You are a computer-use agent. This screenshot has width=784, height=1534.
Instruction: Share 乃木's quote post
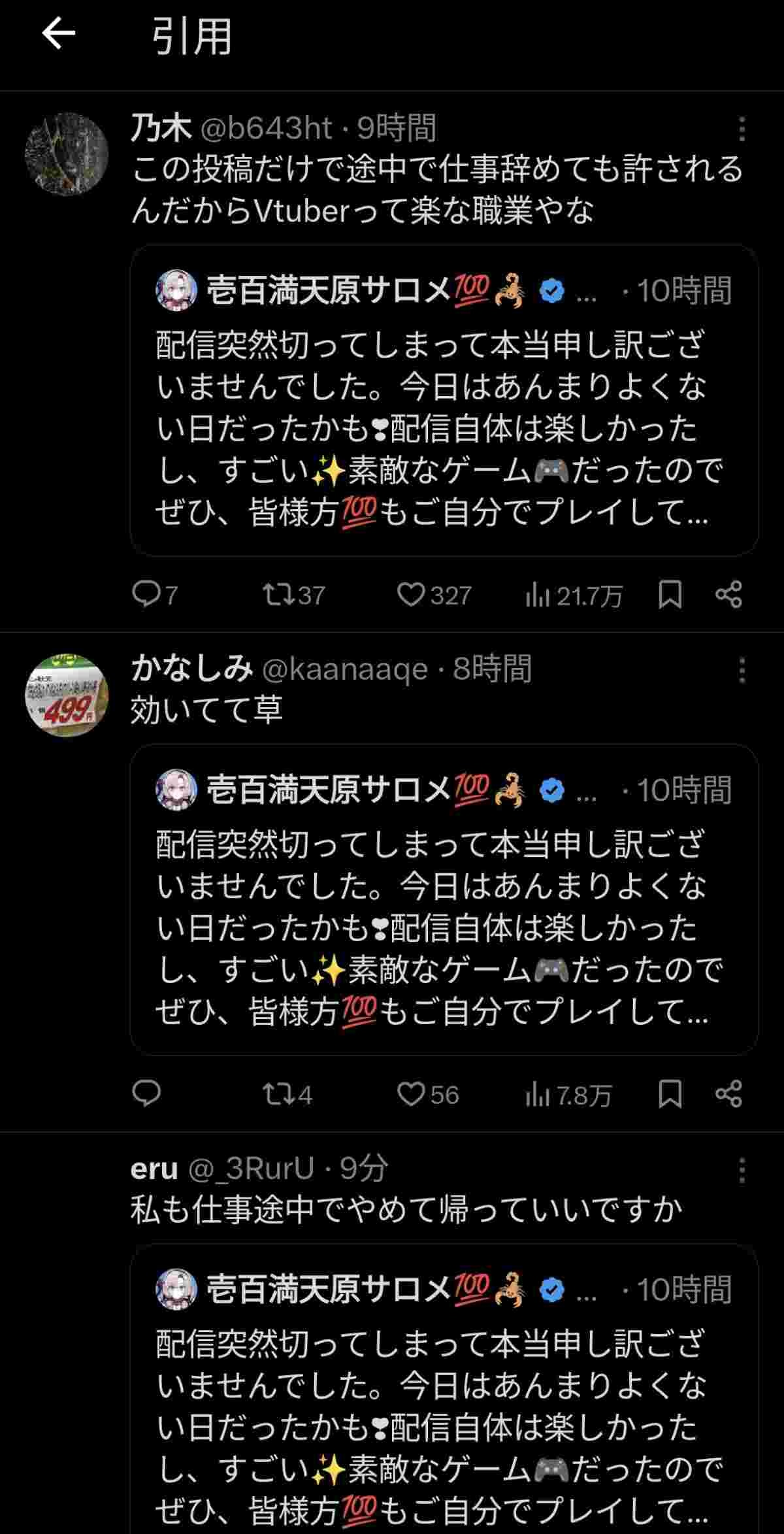[x=728, y=594]
